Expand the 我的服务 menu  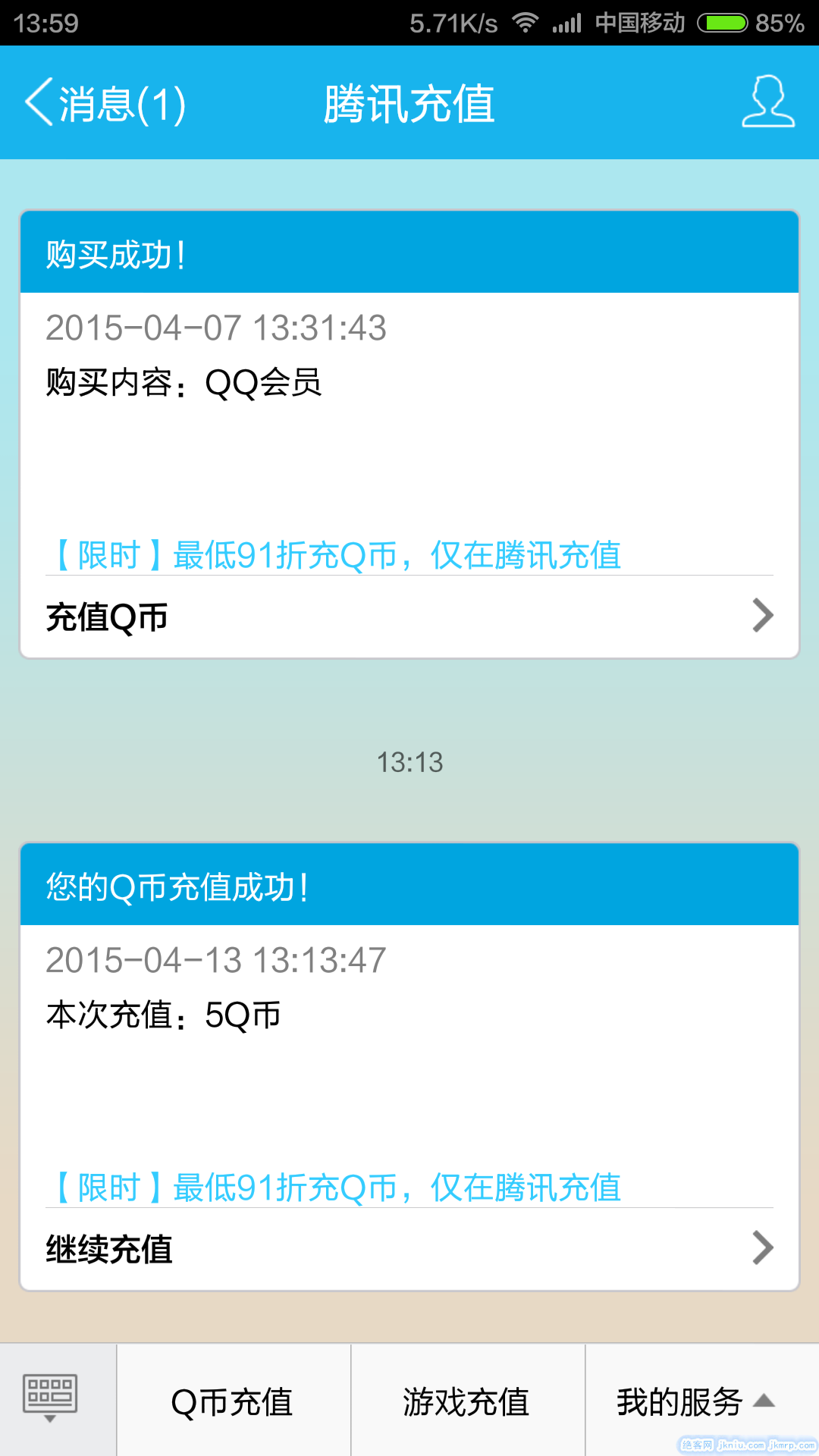click(x=695, y=1401)
